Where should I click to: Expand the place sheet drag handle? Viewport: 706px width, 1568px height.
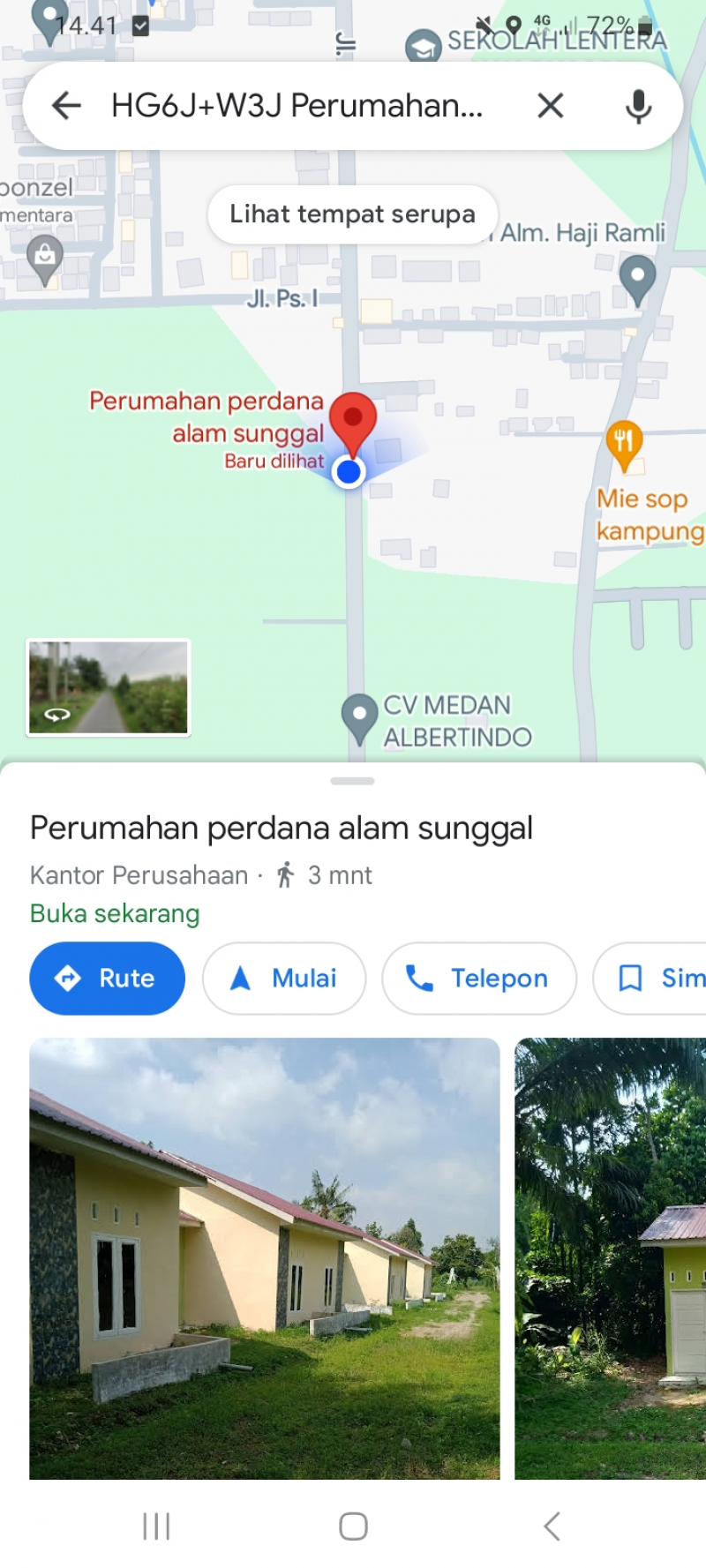352,781
